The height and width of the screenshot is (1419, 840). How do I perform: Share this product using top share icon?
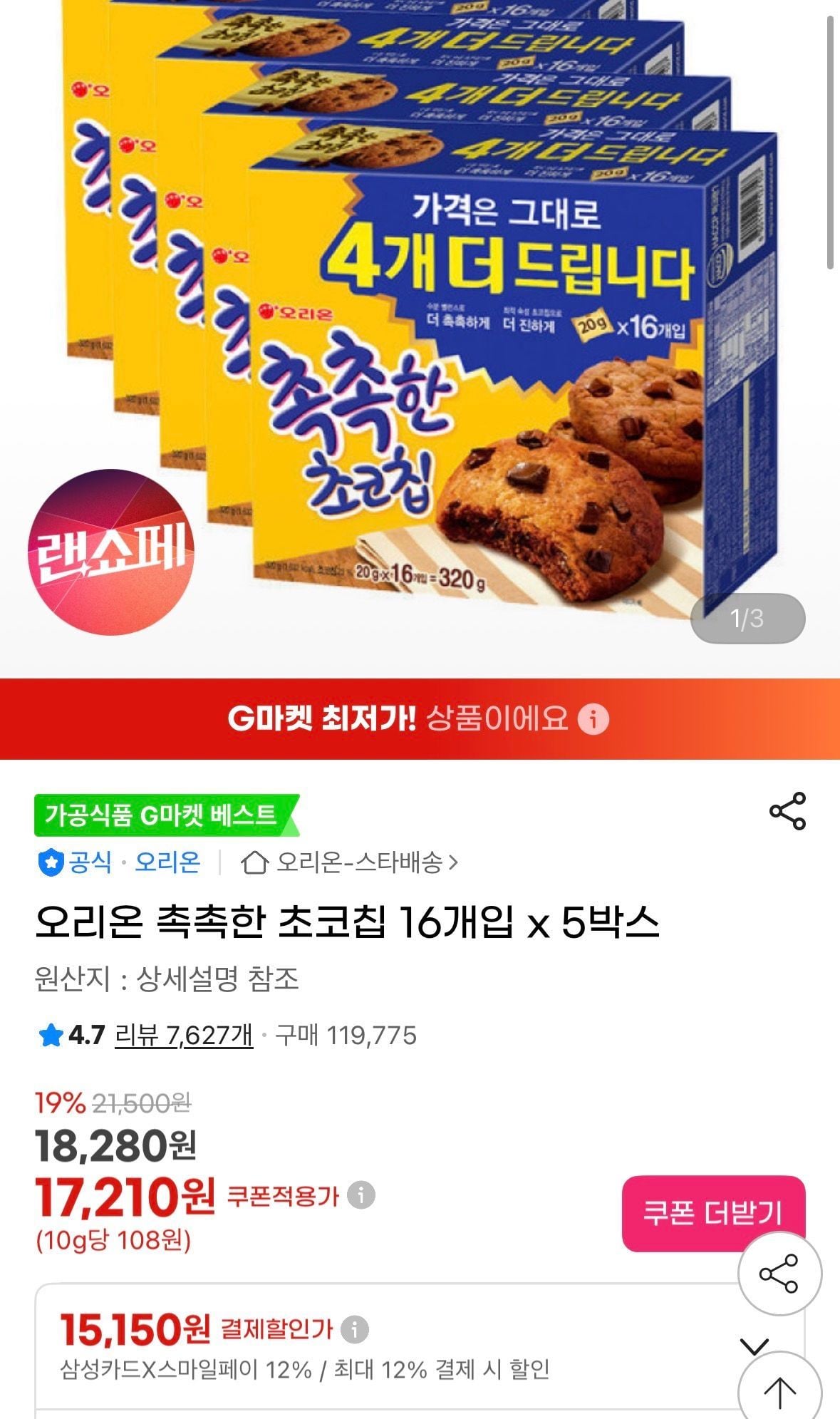tap(787, 811)
